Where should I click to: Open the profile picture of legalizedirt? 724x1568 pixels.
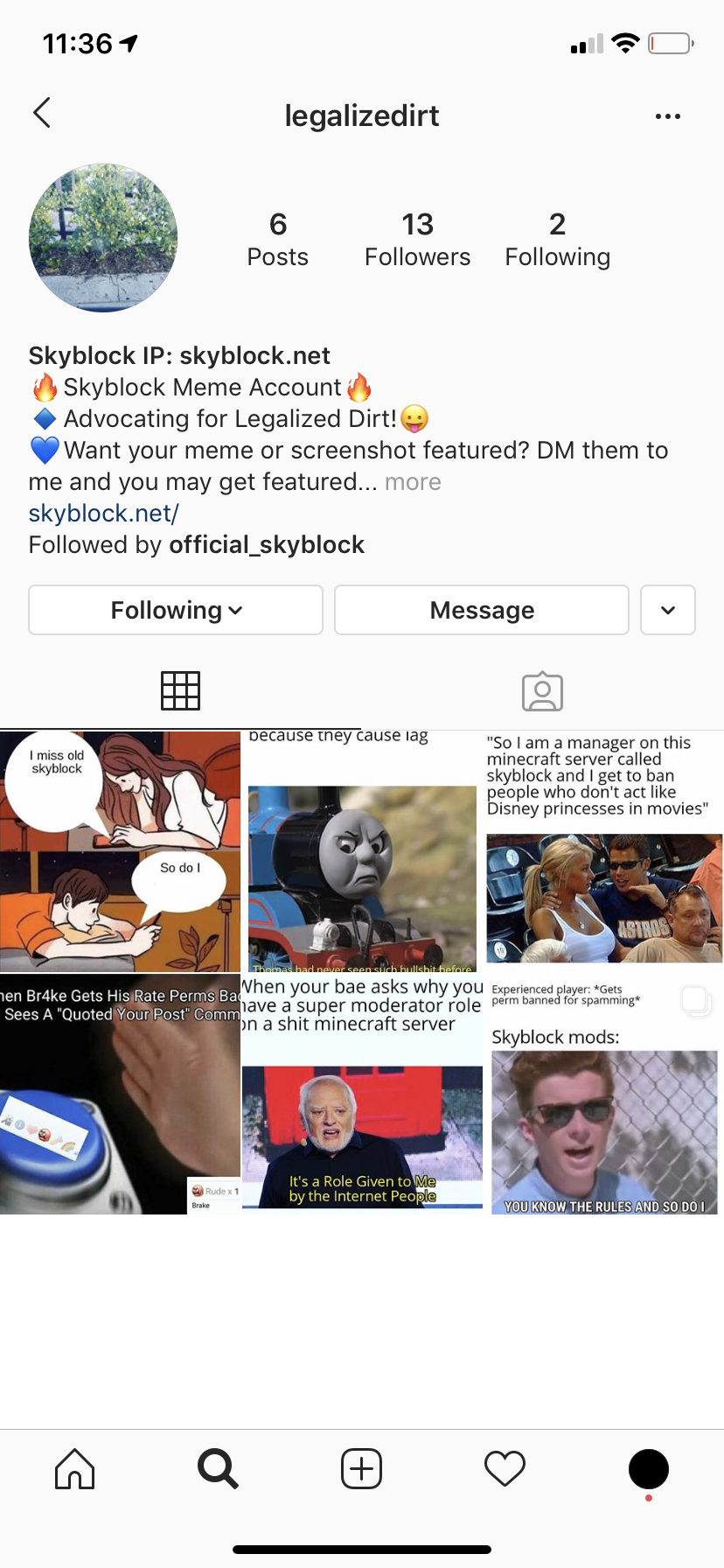[103, 238]
